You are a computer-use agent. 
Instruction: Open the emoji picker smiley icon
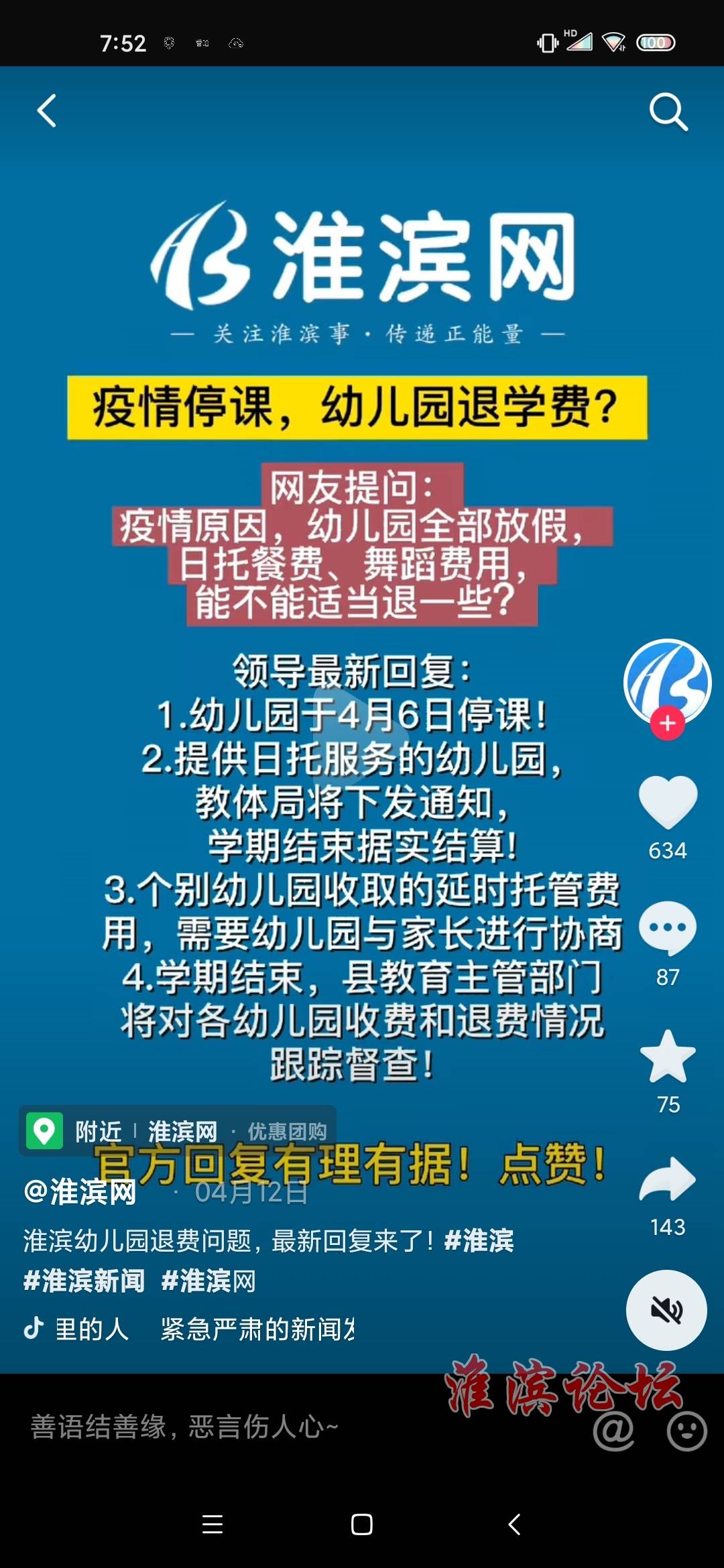[x=686, y=1431]
